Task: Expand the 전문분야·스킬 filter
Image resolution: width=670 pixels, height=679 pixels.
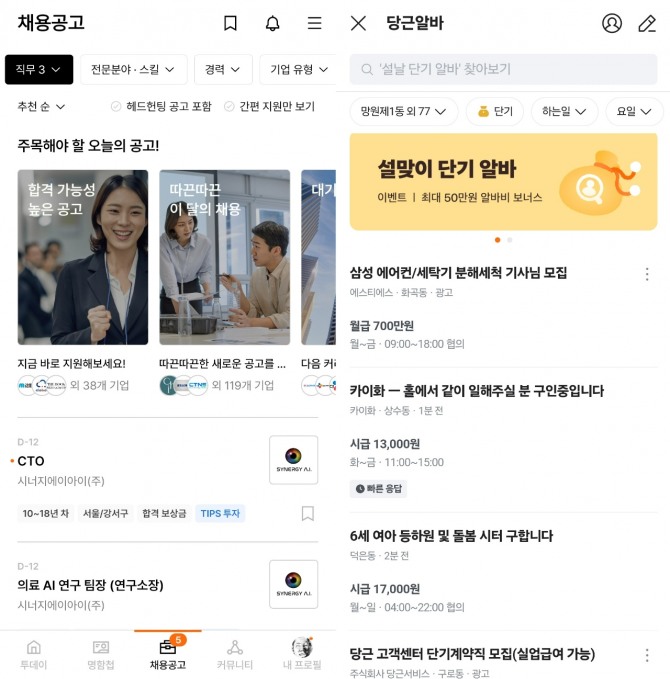Action: coord(134,69)
